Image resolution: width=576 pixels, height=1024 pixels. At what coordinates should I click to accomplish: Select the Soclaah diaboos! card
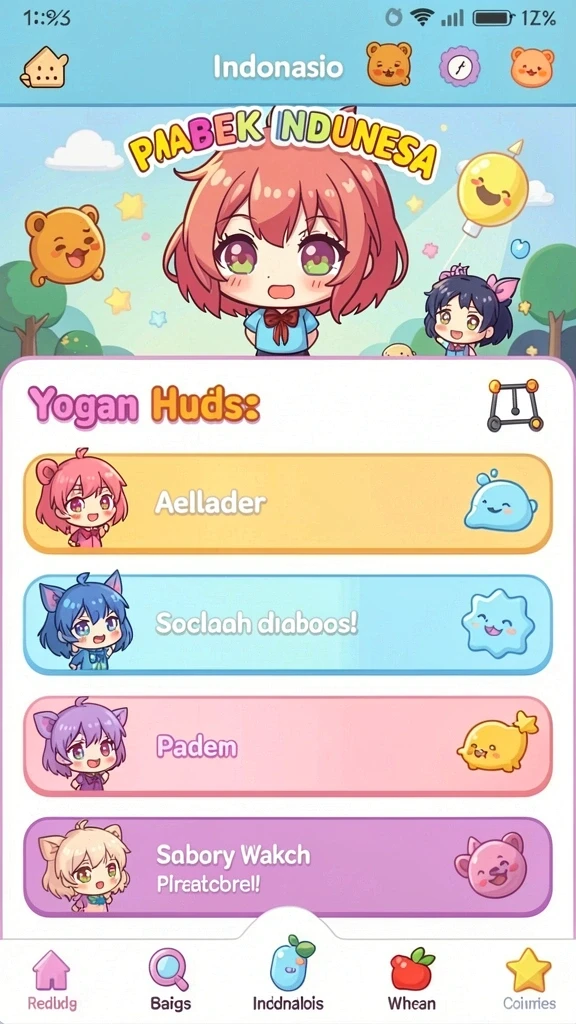point(288,624)
